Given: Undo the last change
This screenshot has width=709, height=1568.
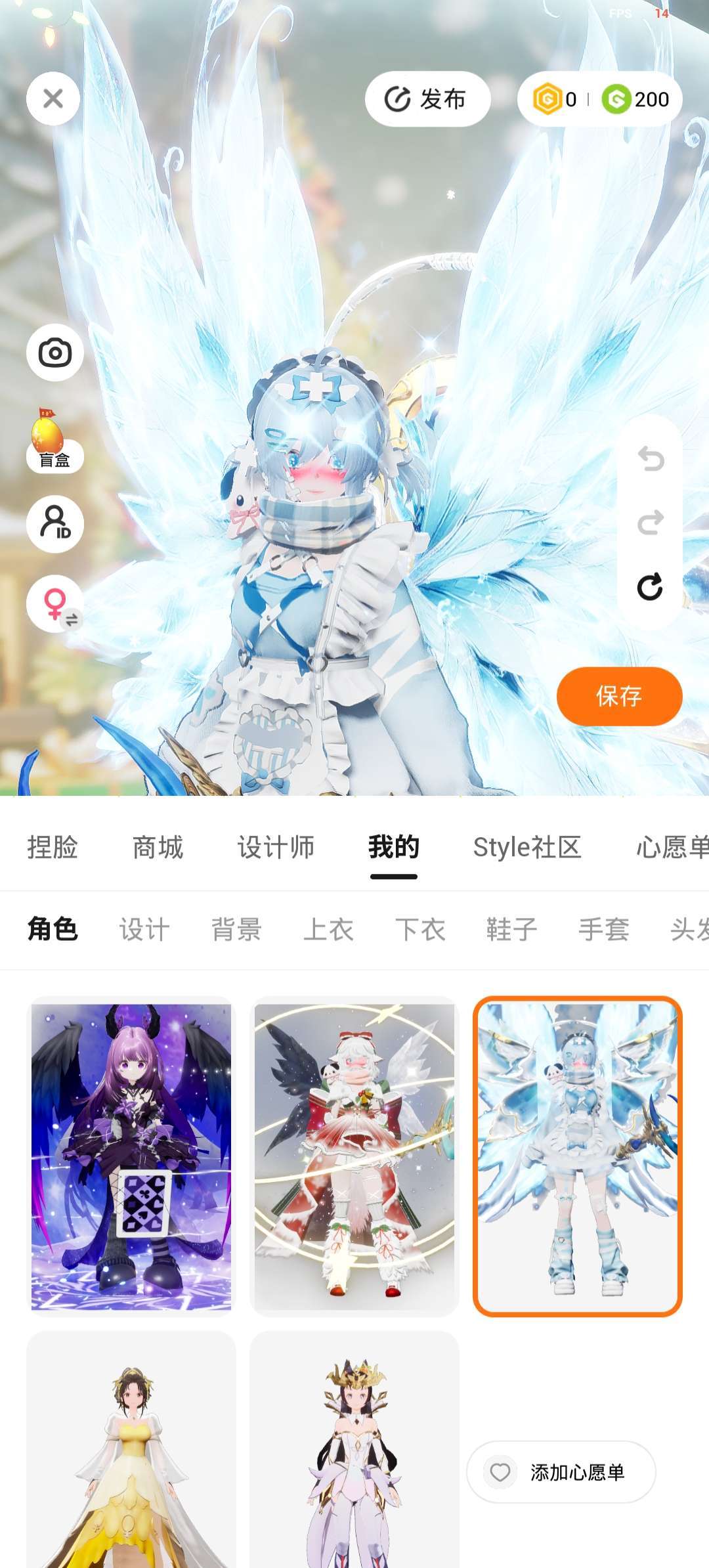Looking at the screenshot, I should [x=651, y=458].
